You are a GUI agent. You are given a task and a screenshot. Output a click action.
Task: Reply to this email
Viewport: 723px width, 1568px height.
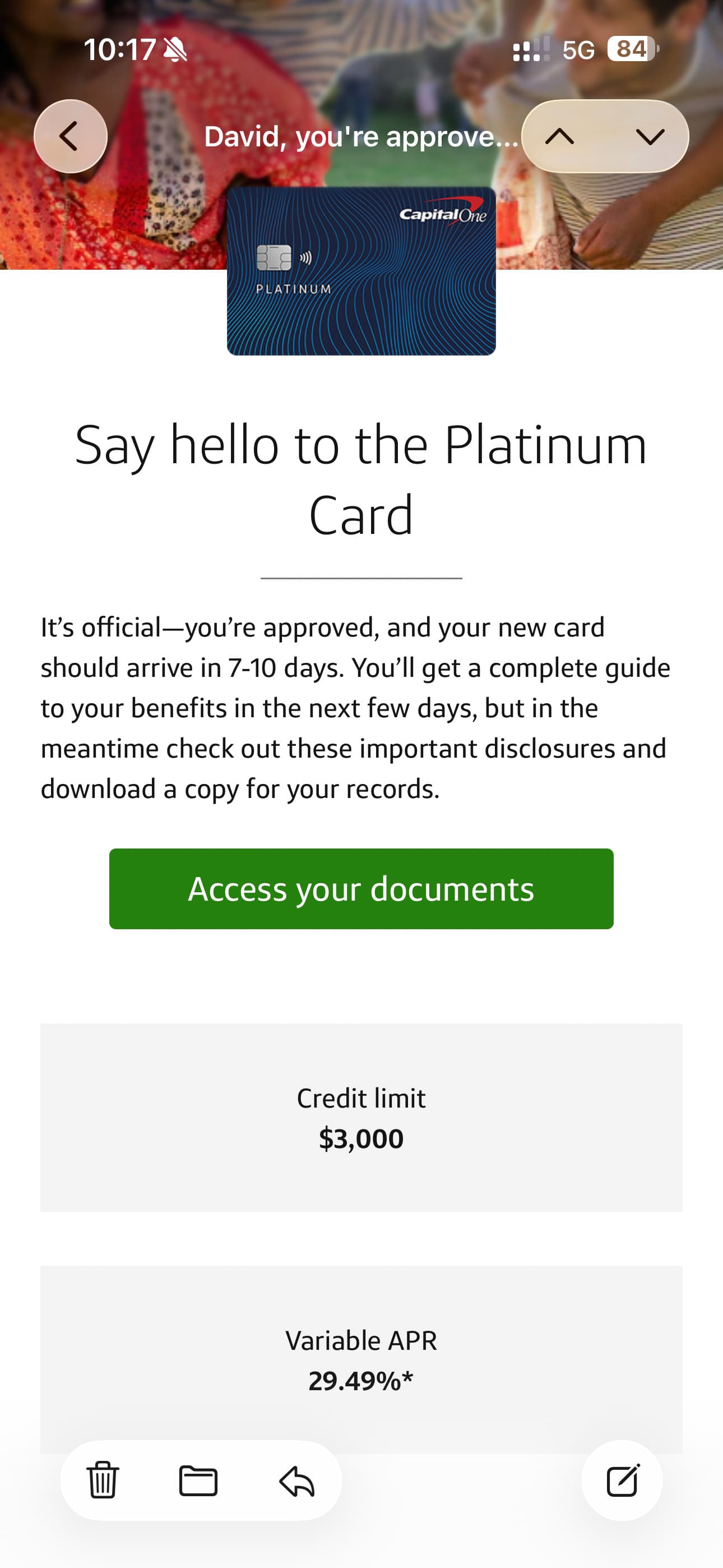point(296,1481)
